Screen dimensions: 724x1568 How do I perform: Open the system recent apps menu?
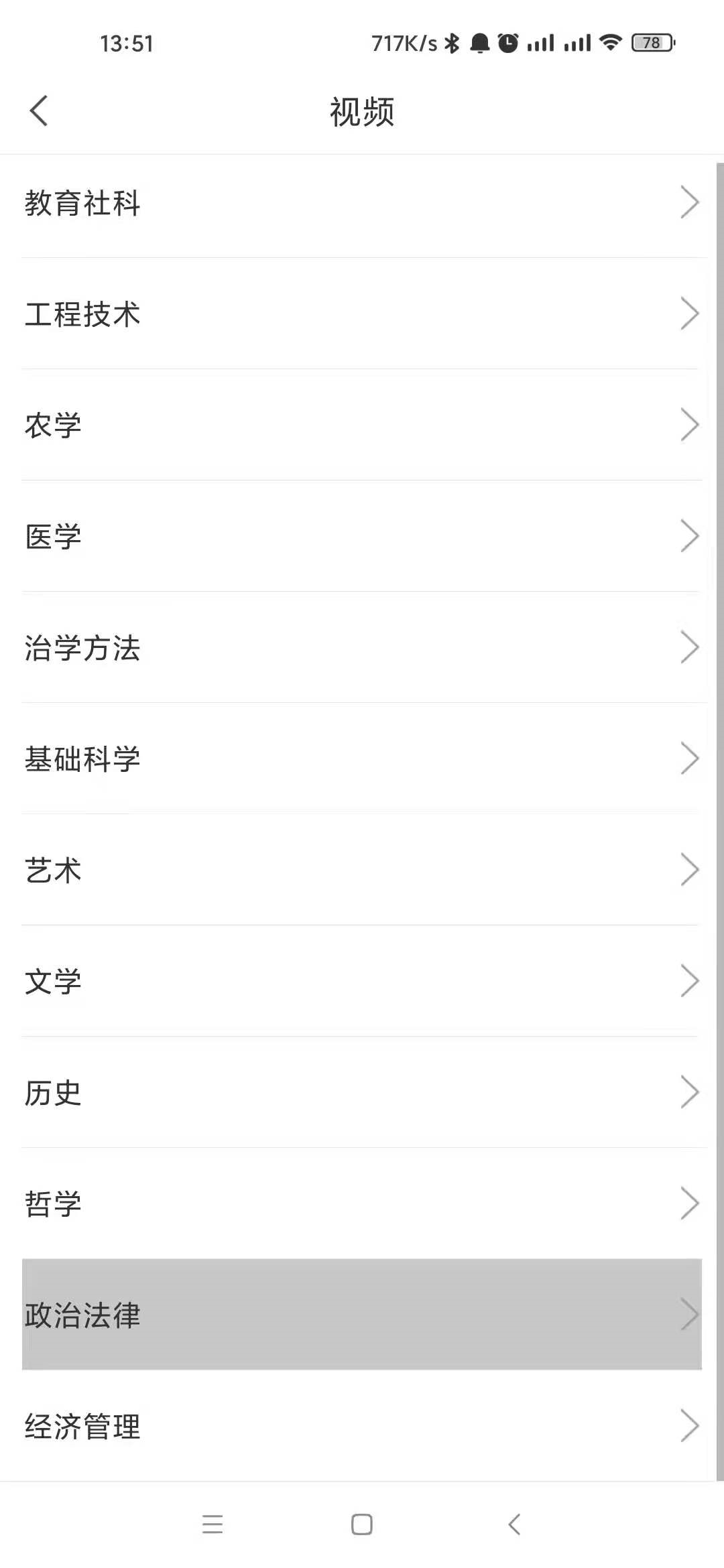(213, 1524)
